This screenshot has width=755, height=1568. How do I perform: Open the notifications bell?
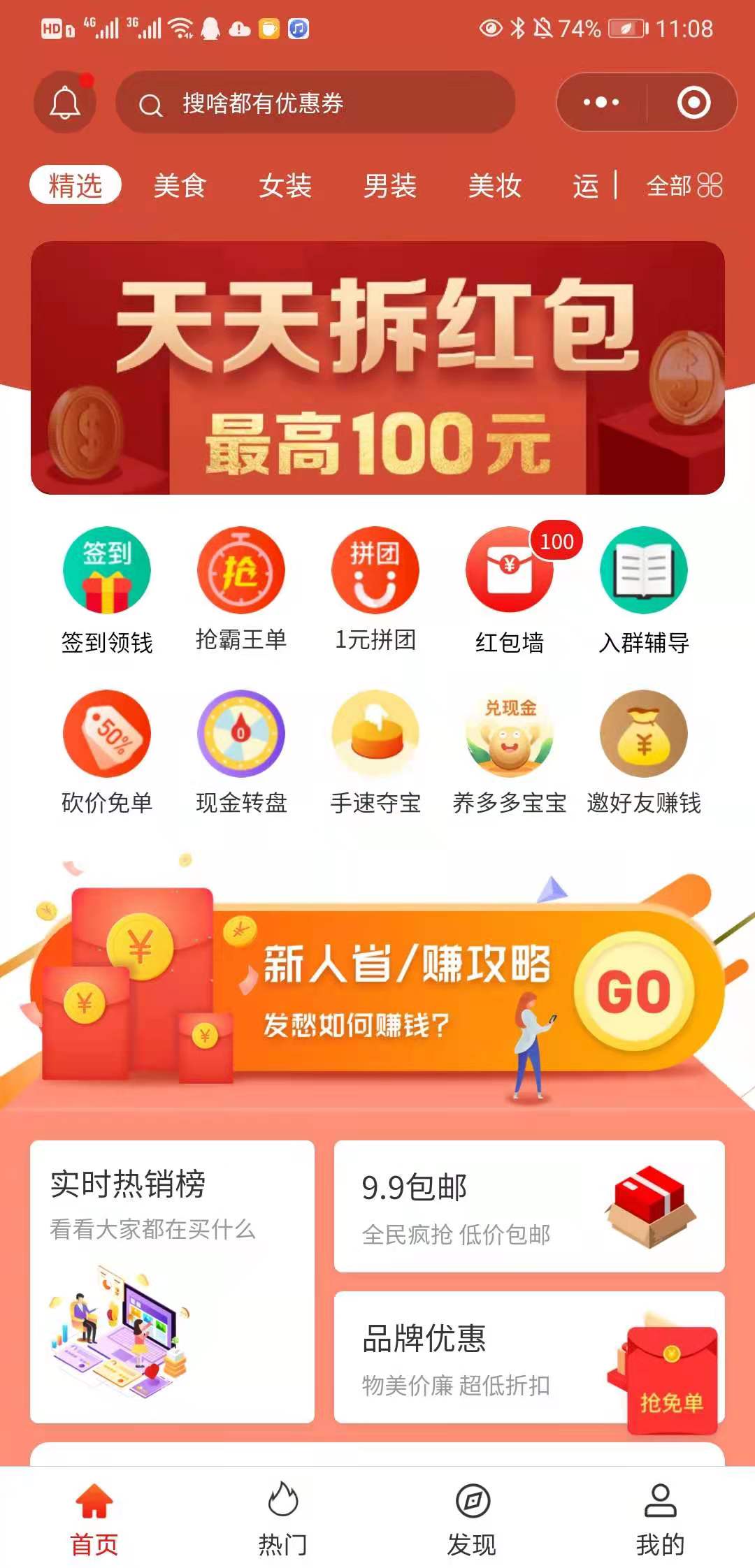point(64,103)
